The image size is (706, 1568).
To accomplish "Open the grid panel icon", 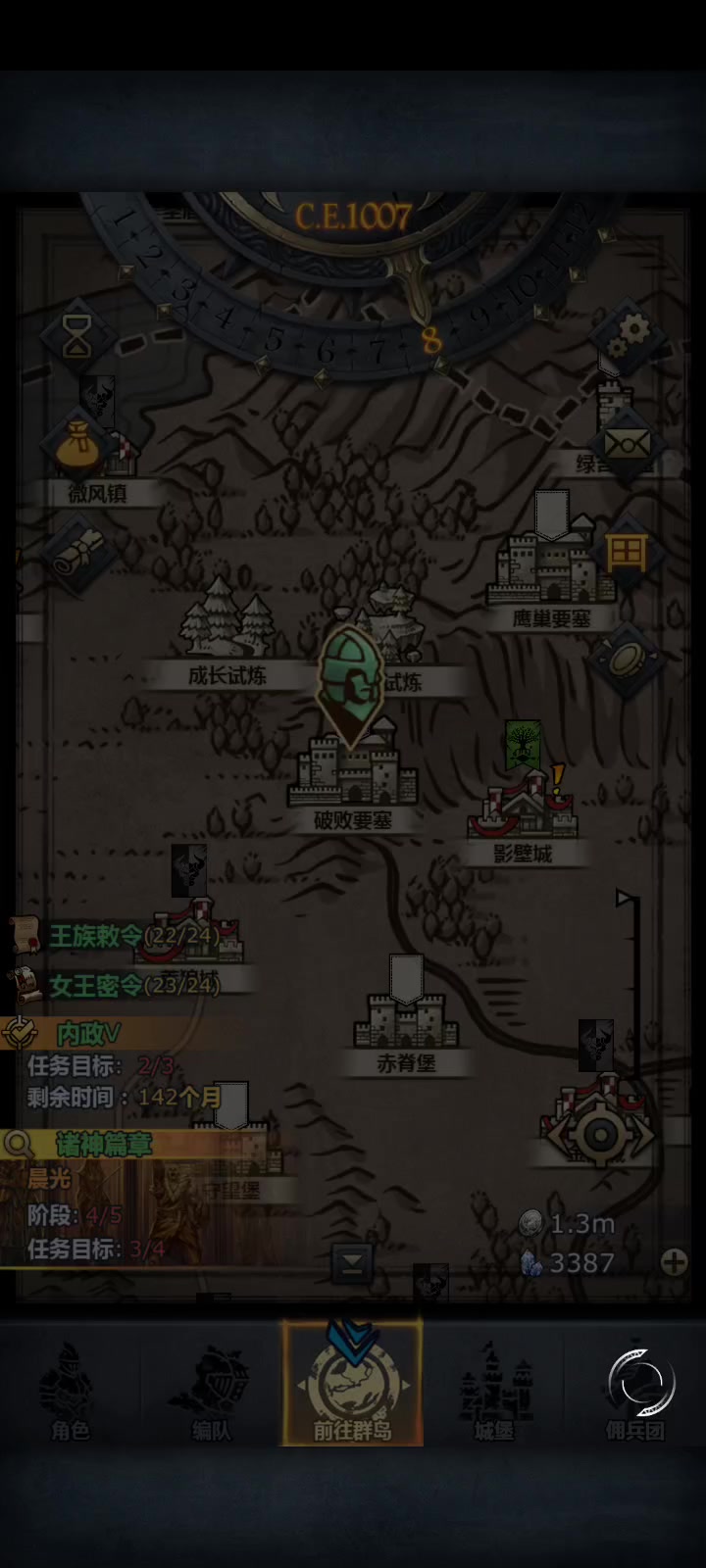I will pyautogui.click(x=626, y=553).
